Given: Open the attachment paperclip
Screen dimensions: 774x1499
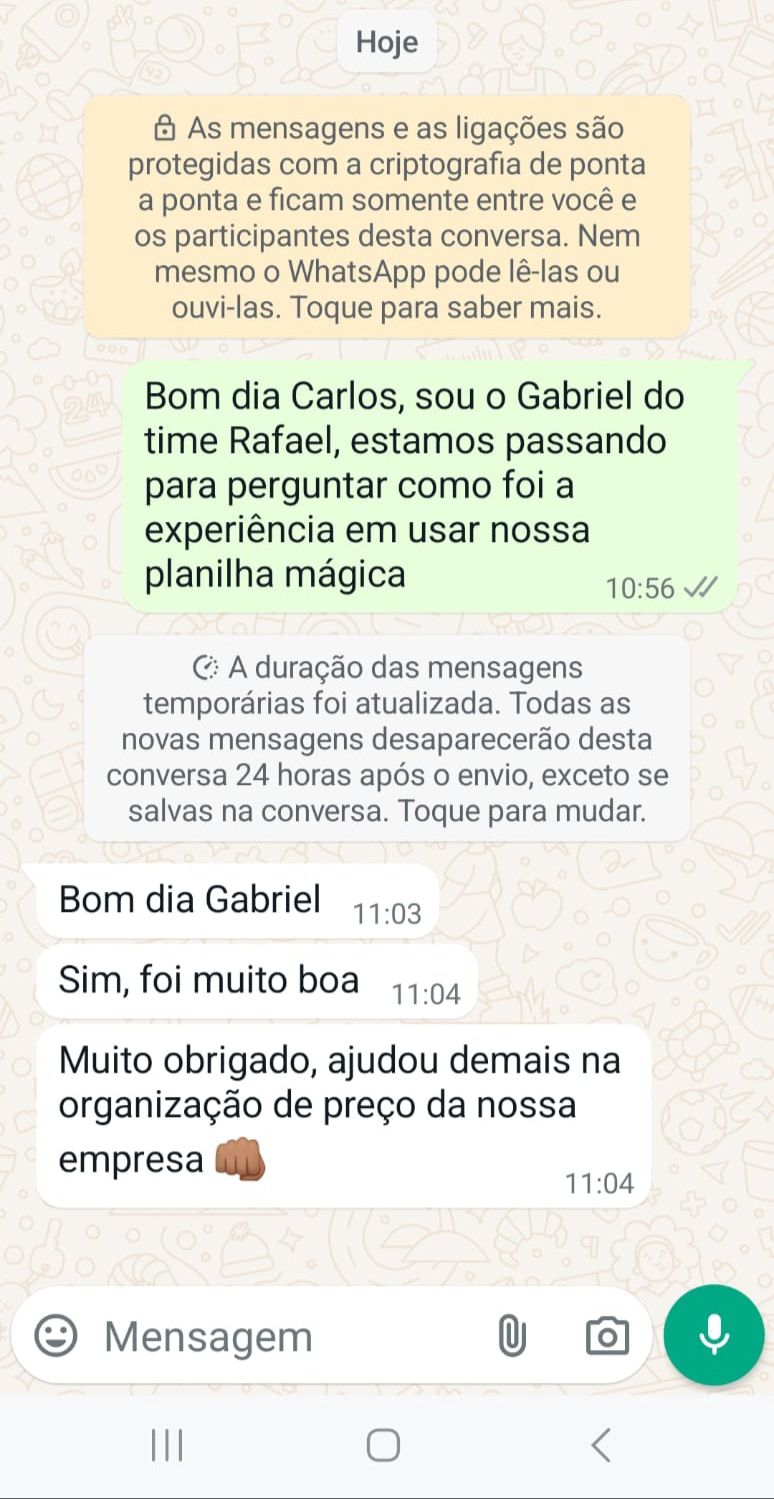Looking at the screenshot, I should pyautogui.click(x=511, y=1336).
